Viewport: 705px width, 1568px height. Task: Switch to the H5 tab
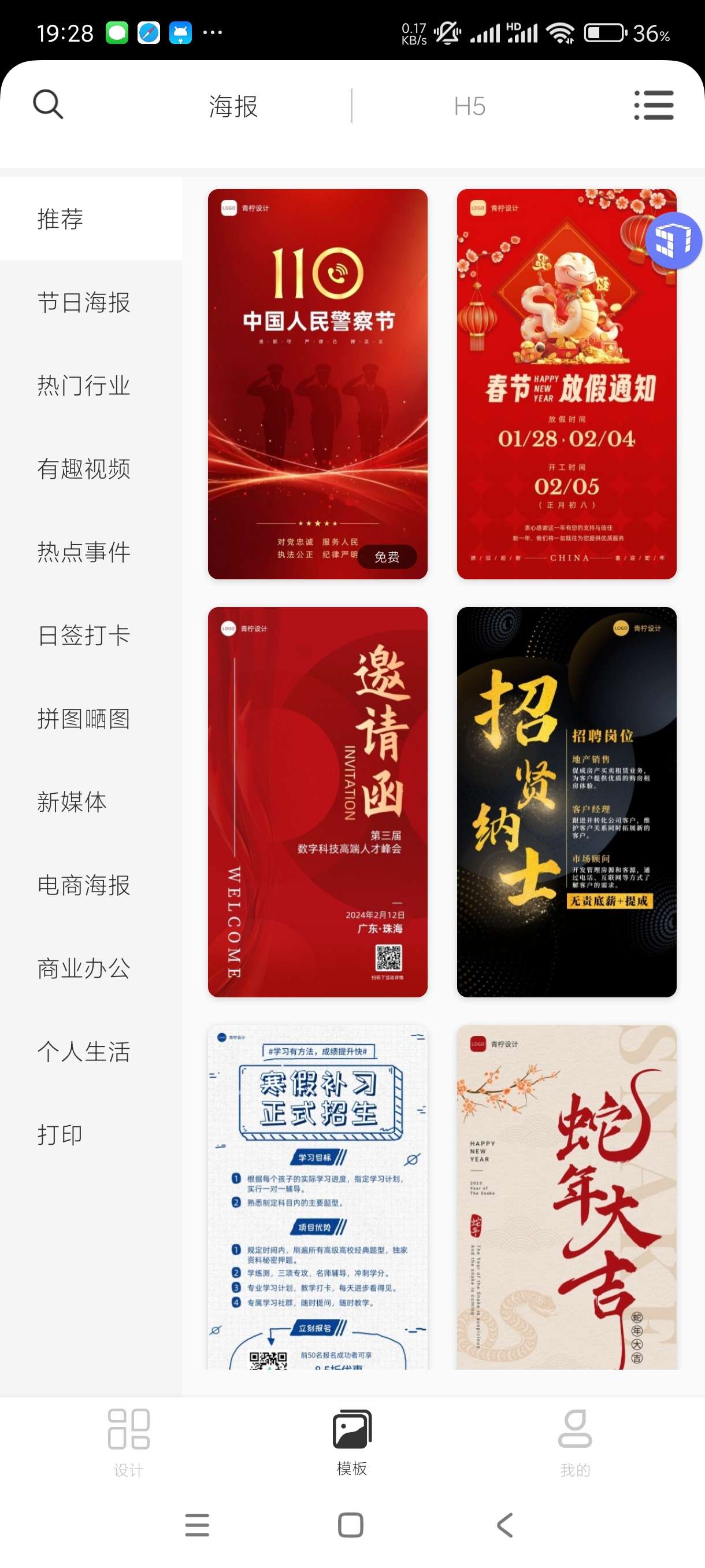tap(469, 106)
